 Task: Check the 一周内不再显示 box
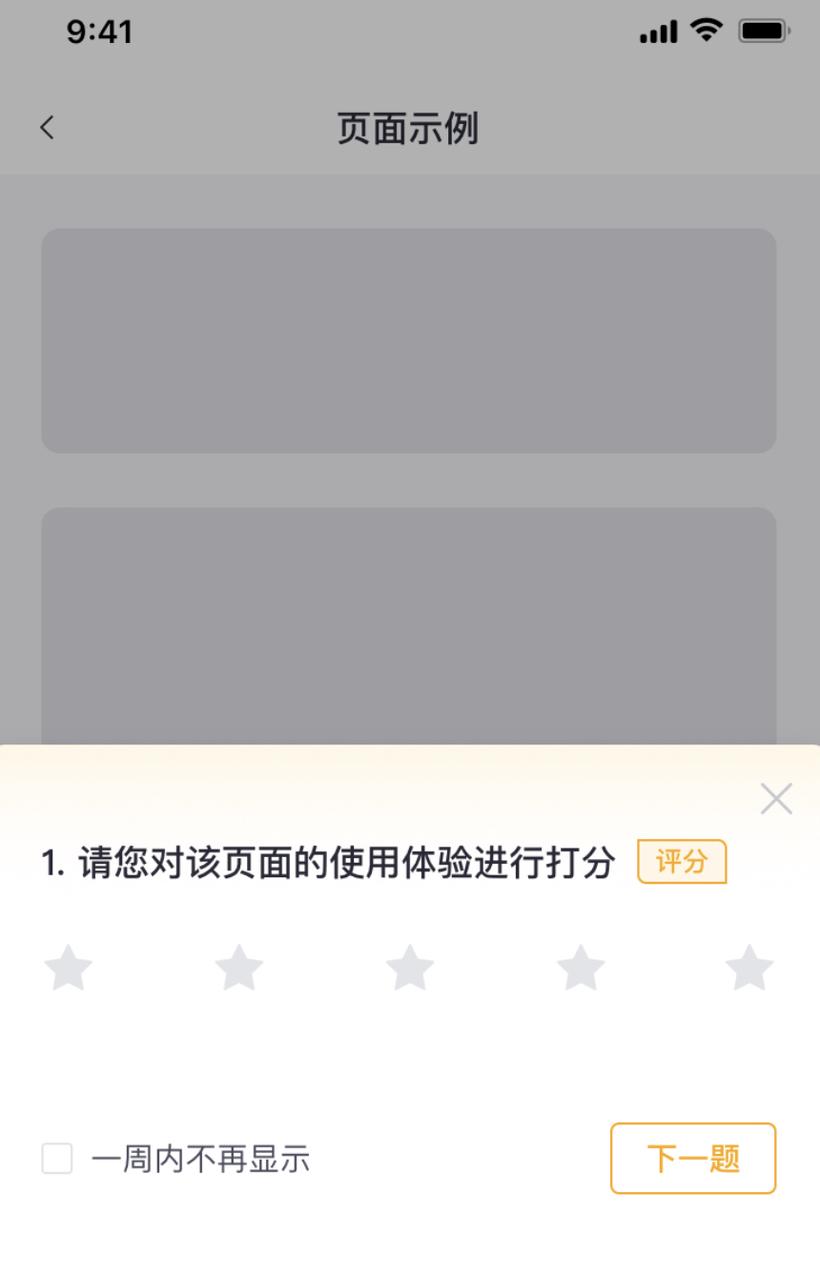(57, 1159)
